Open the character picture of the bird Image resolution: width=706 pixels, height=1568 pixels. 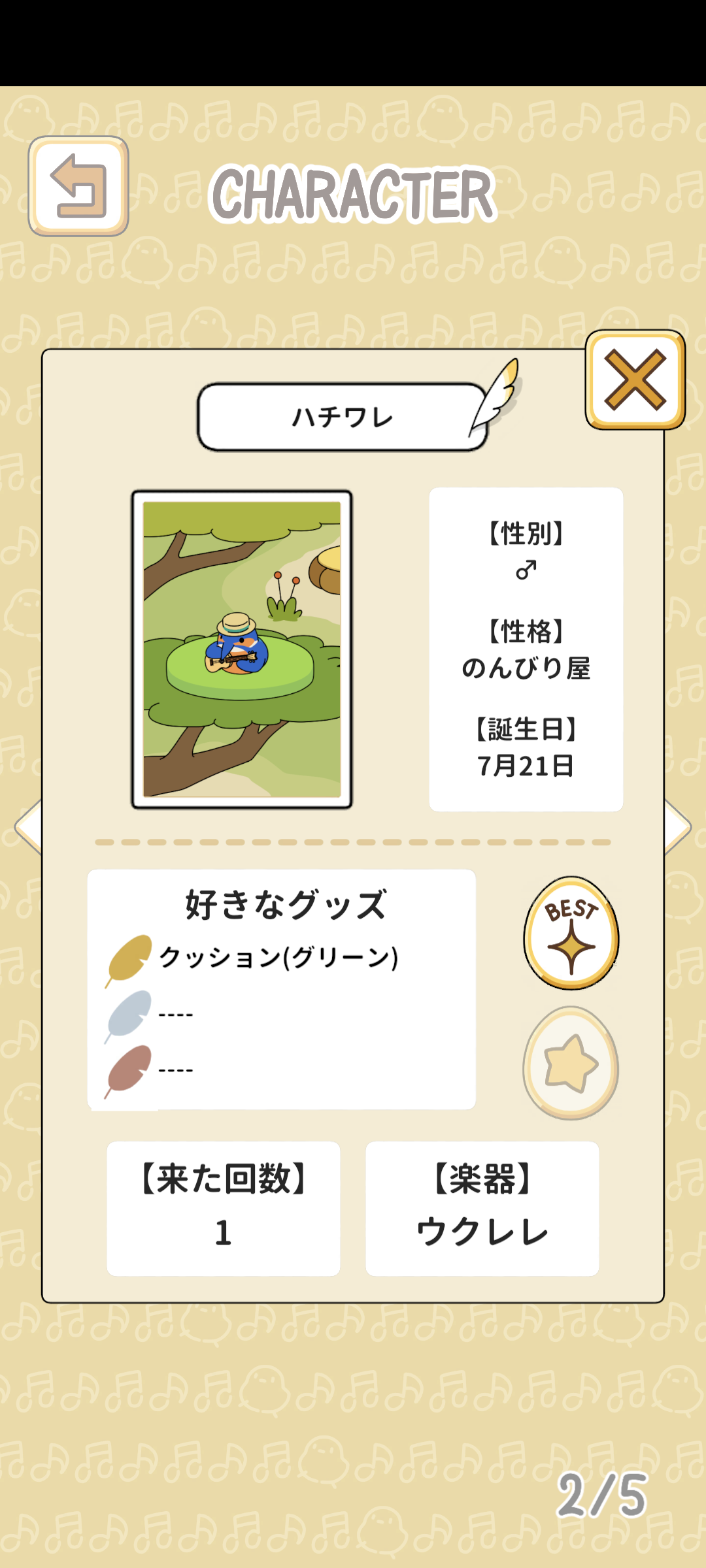(242, 649)
